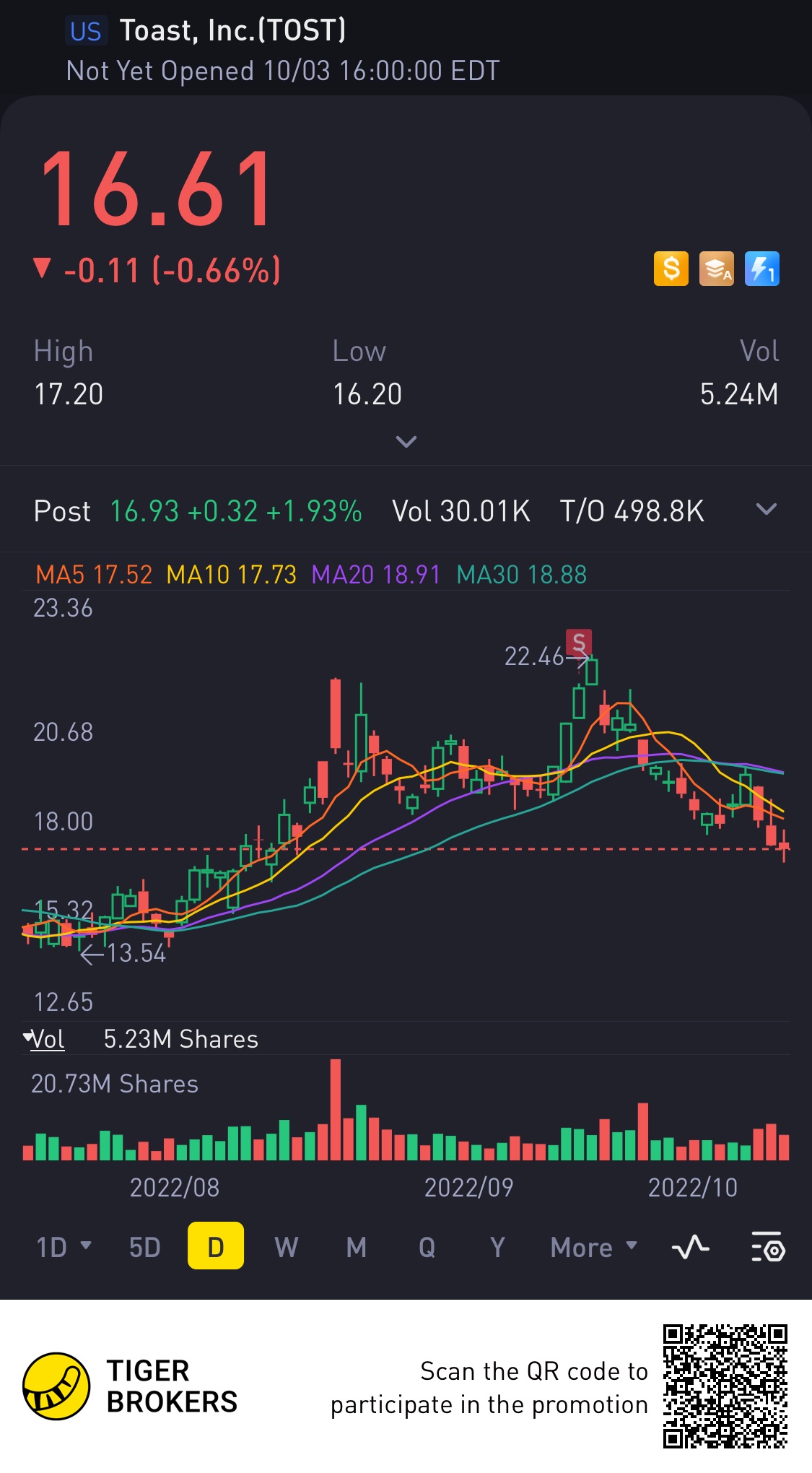Viewport: 812px width, 1473px height.
Task: Open chart settings icon
Action: 768,1247
